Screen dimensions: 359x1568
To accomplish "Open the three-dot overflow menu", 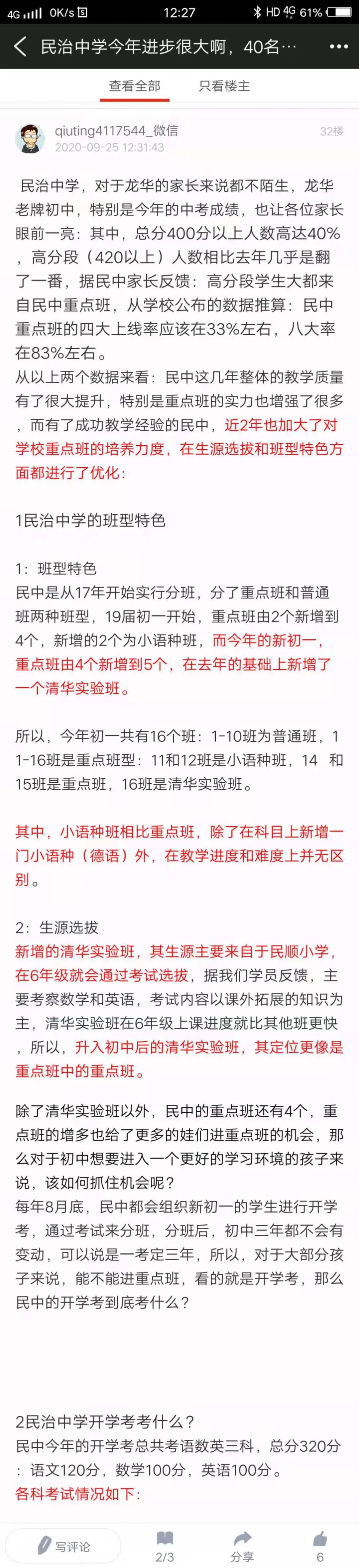I will [x=338, y=46].
